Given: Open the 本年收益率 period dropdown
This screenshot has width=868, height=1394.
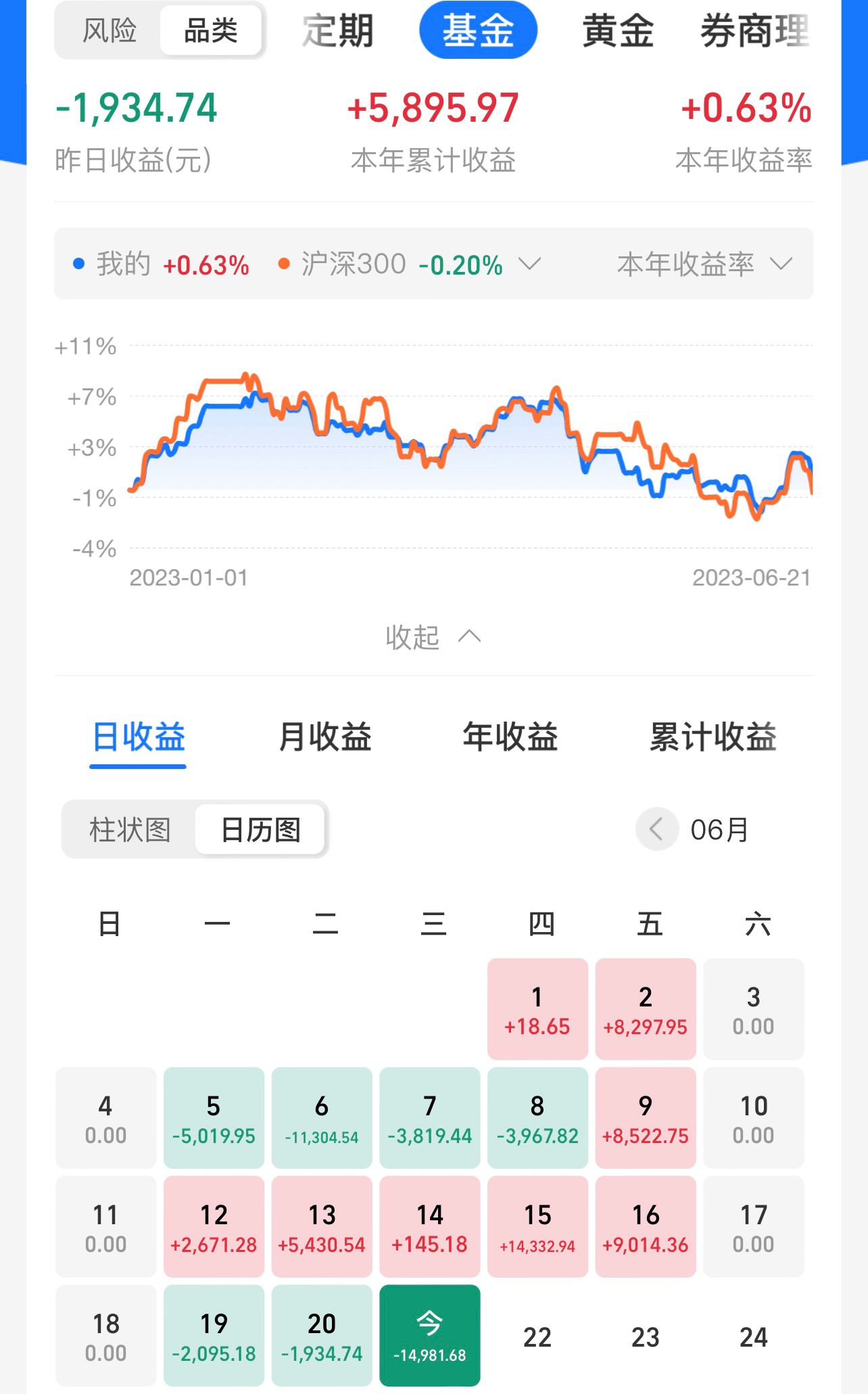Looking at the screenshot, I should tap(703, 264).
